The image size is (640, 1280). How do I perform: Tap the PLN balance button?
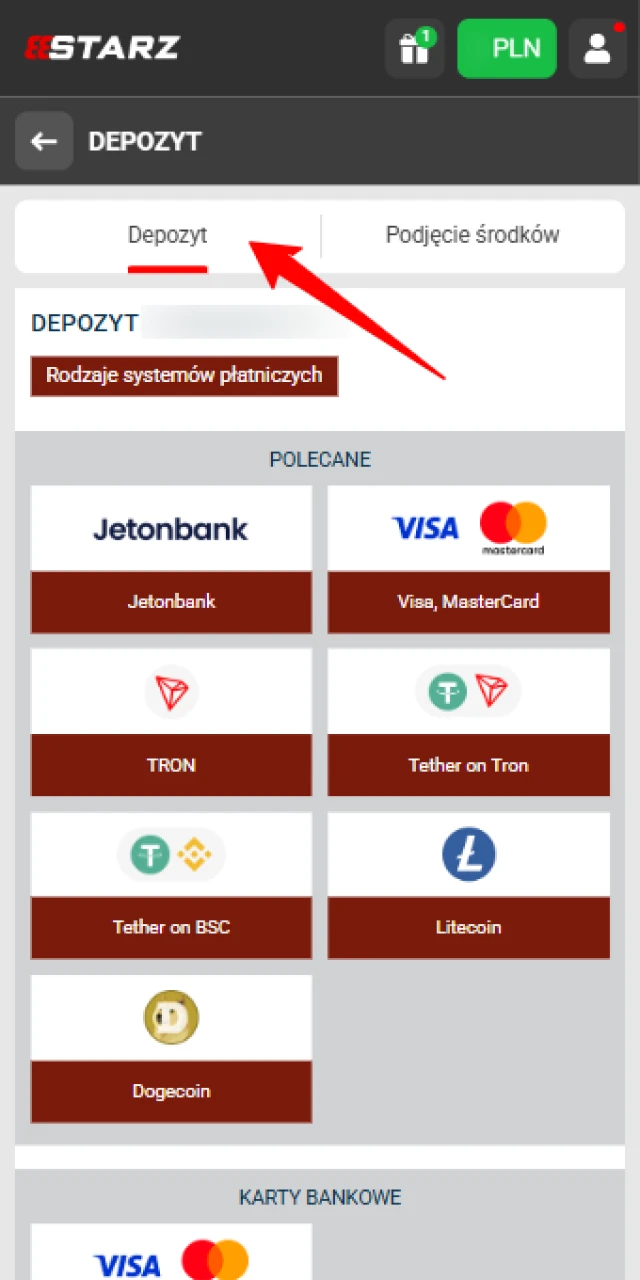(506, 48)
